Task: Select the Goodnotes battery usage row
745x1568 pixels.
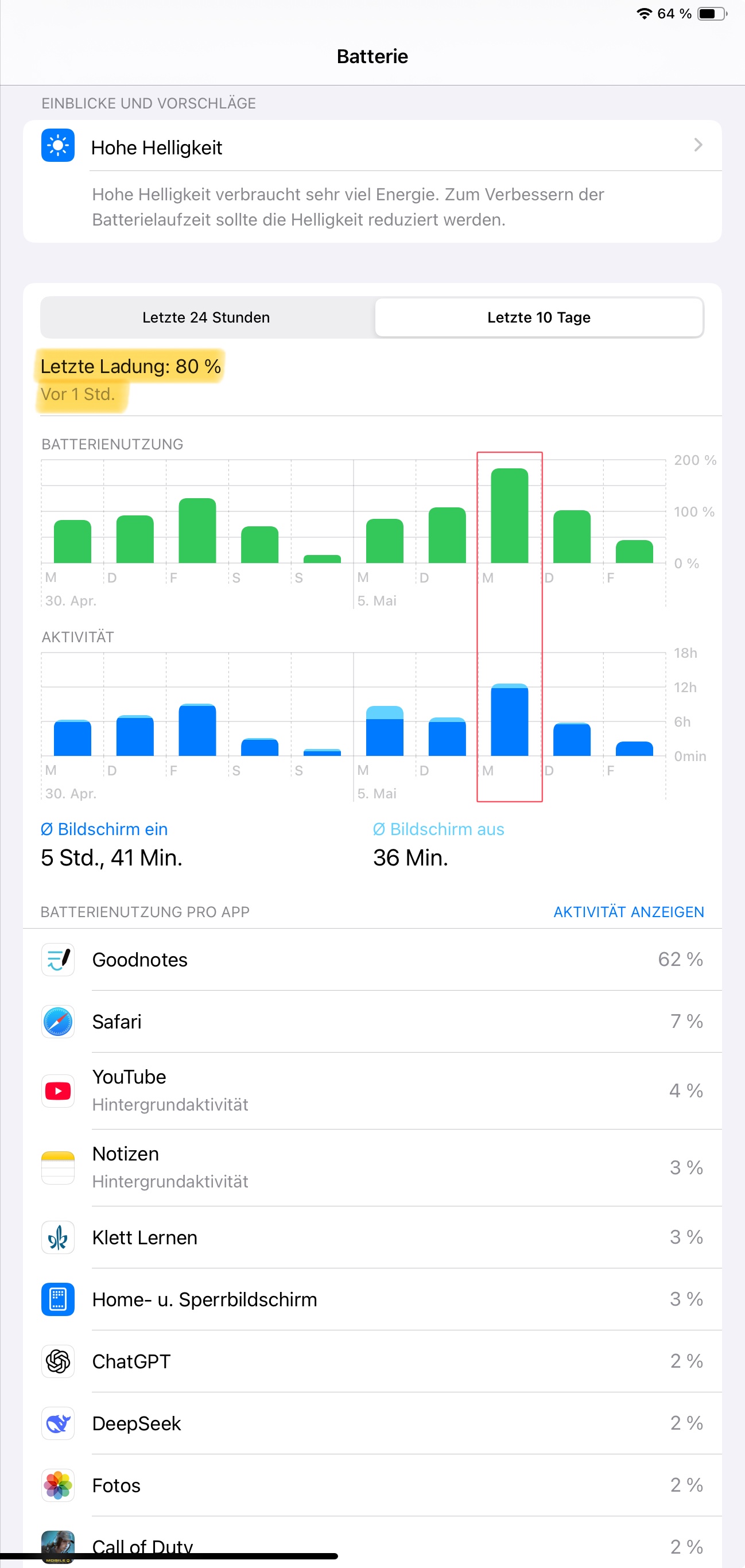Action: point(371,959)
